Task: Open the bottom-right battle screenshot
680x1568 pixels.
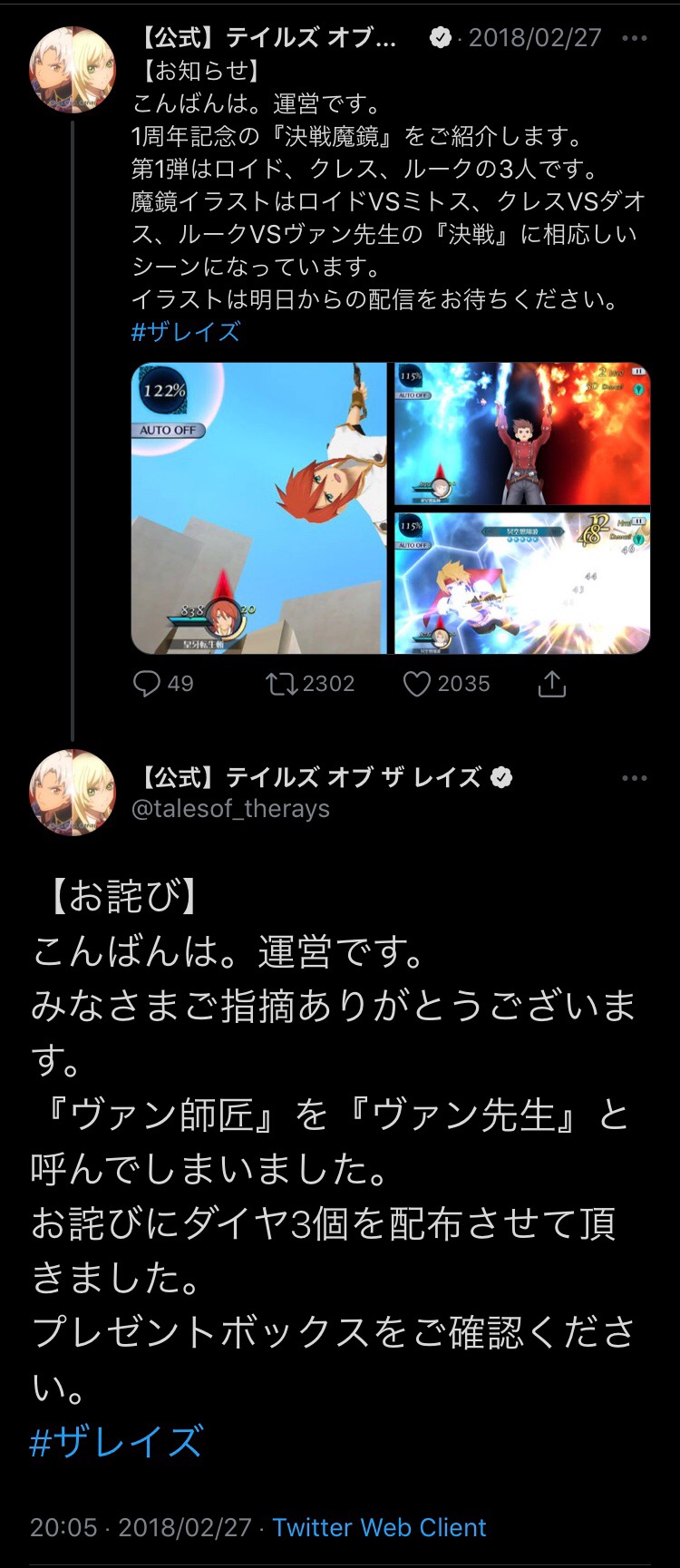Action: coord(522,582)
